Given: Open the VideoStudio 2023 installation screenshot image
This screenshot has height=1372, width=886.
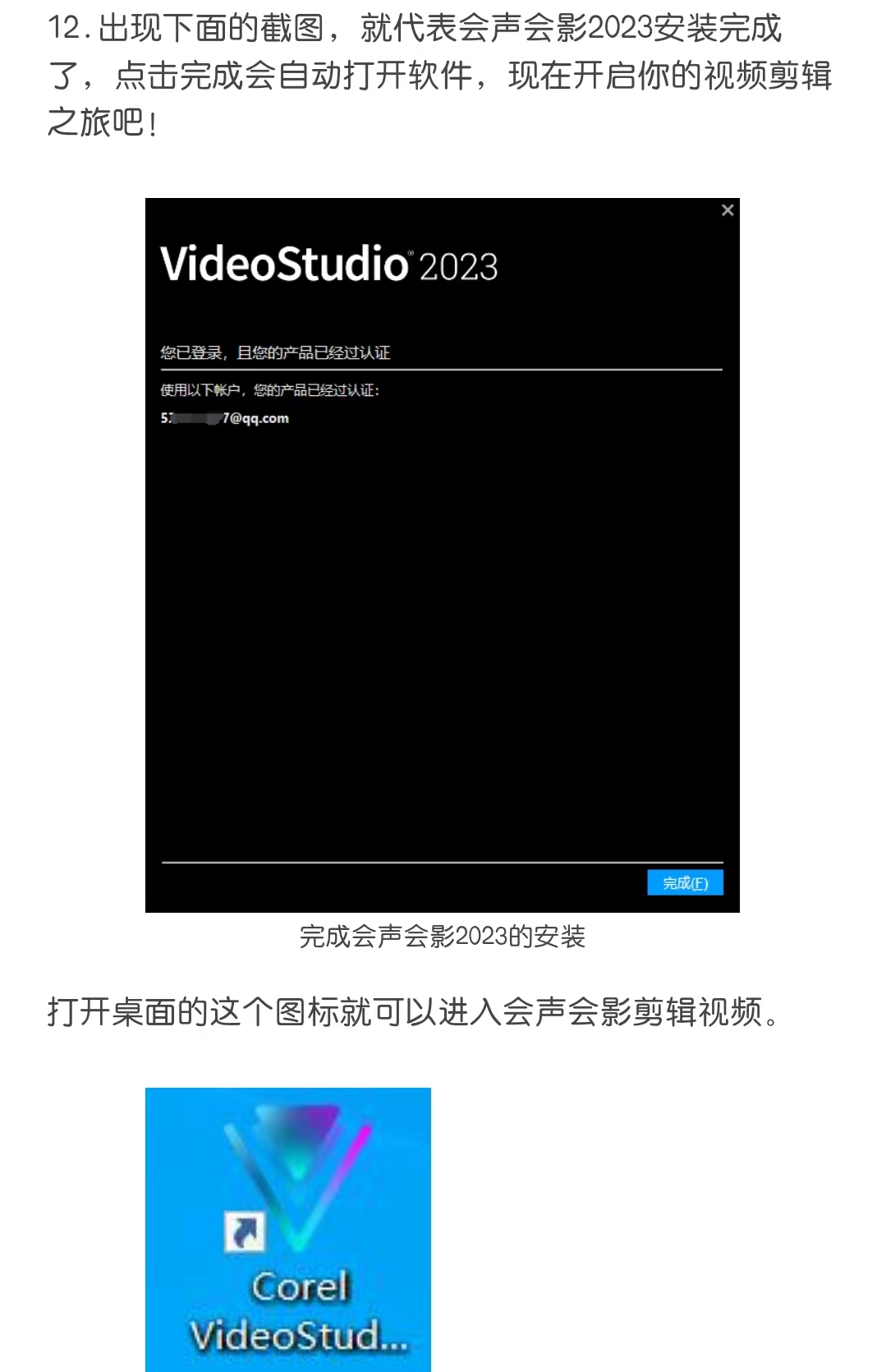Looking at the screenshot, I should (442, 555).
